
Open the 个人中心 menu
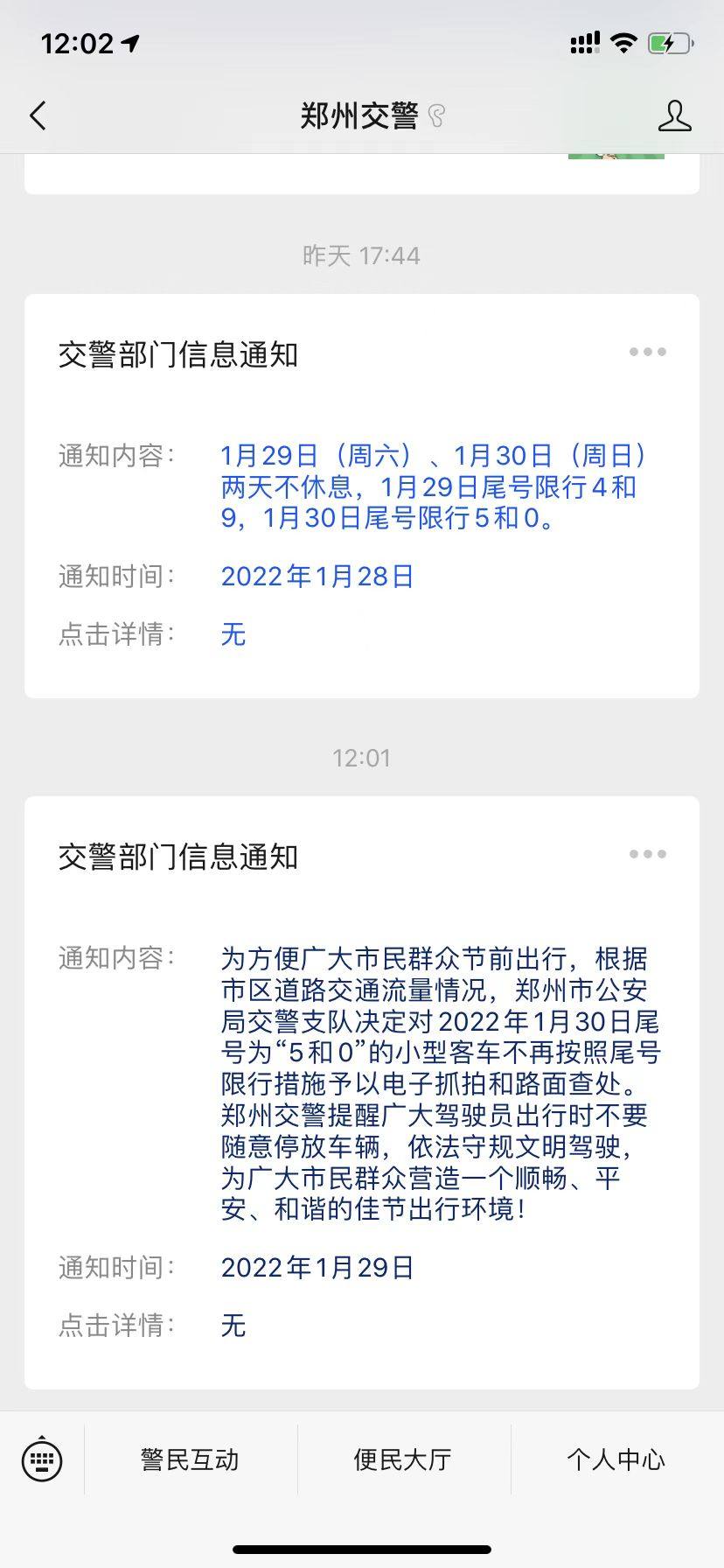pyautogui.click(x=616, y=1459)
